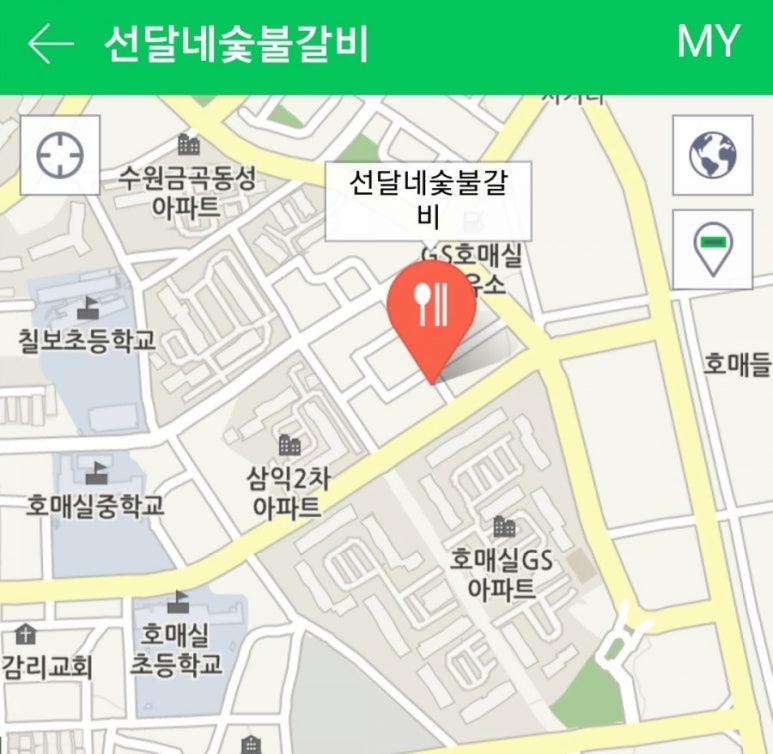Switch map type with the globe button
This screenshot has height=754, width=773.
(x=712, y=155)
